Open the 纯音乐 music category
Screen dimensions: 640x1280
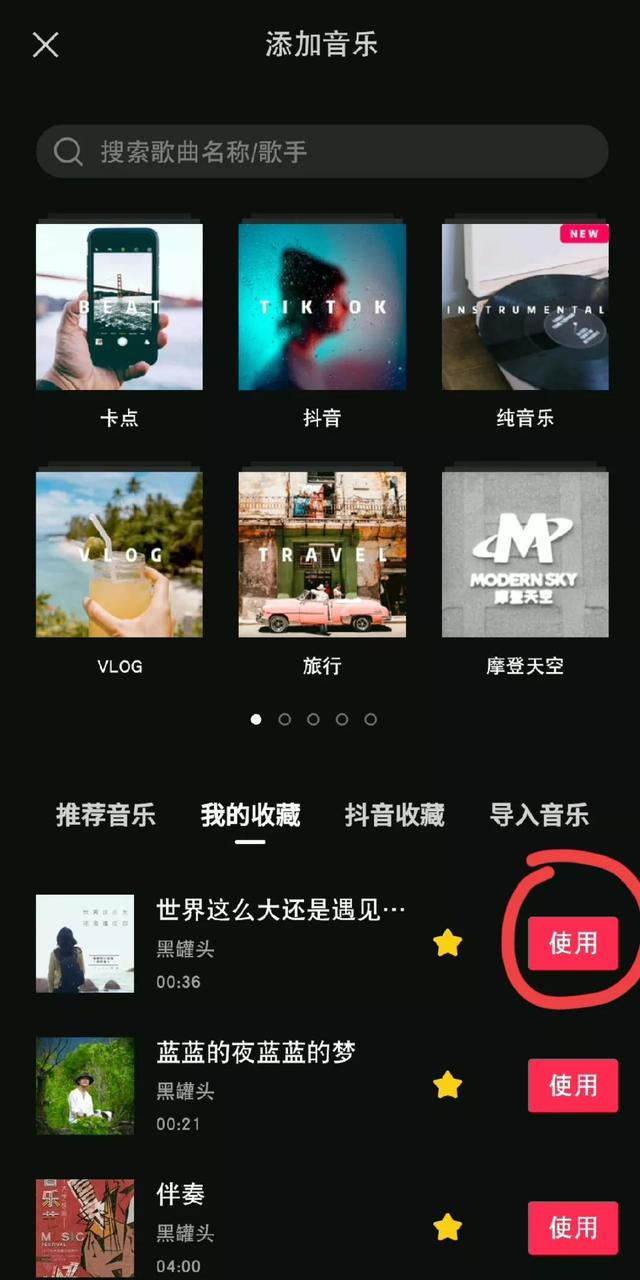pos(525,307)
